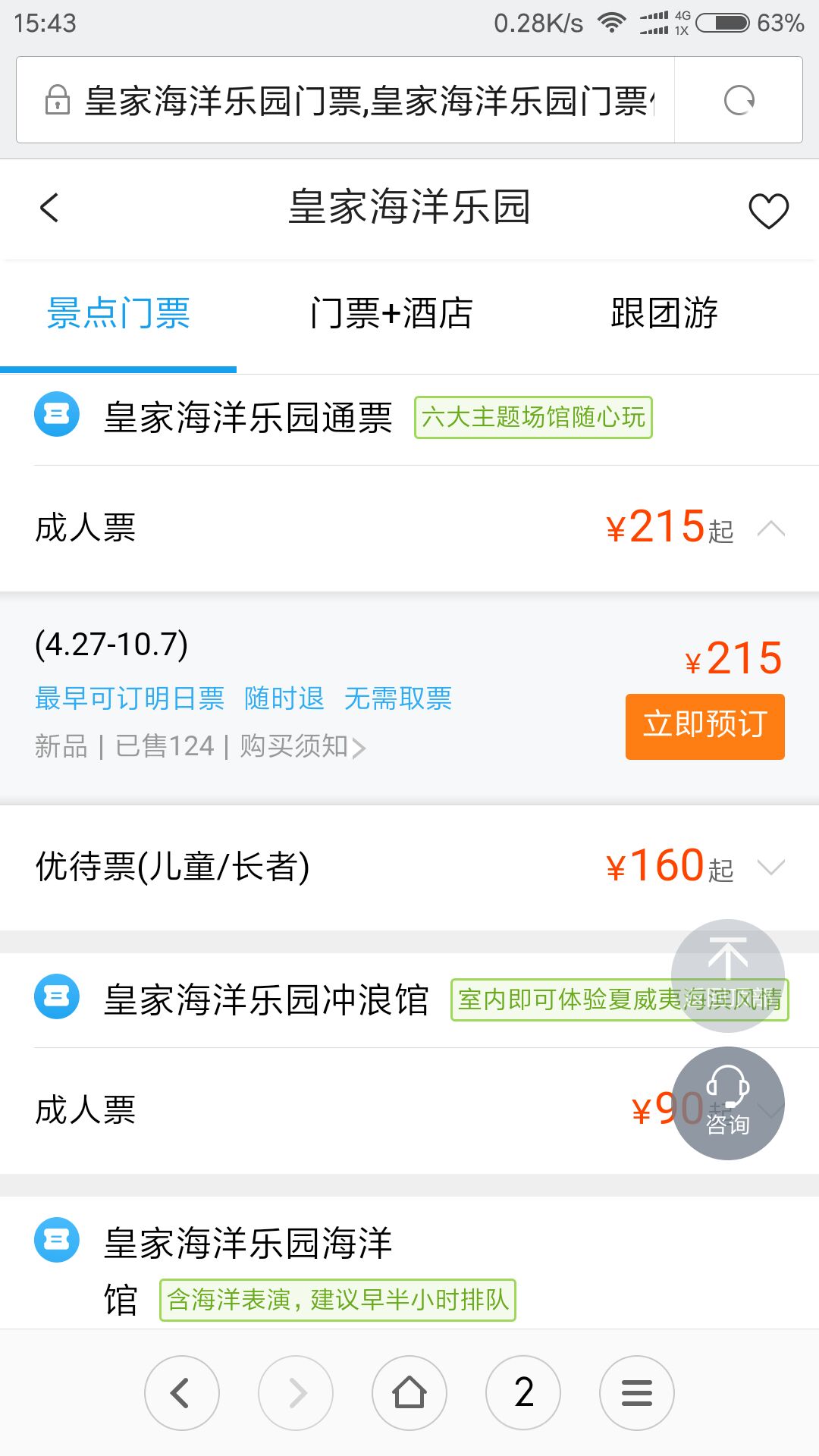Viewport: 819px width, 1456px height.
Task: Show the 2 open browser tabs
Action: [x=523, y=1393]
